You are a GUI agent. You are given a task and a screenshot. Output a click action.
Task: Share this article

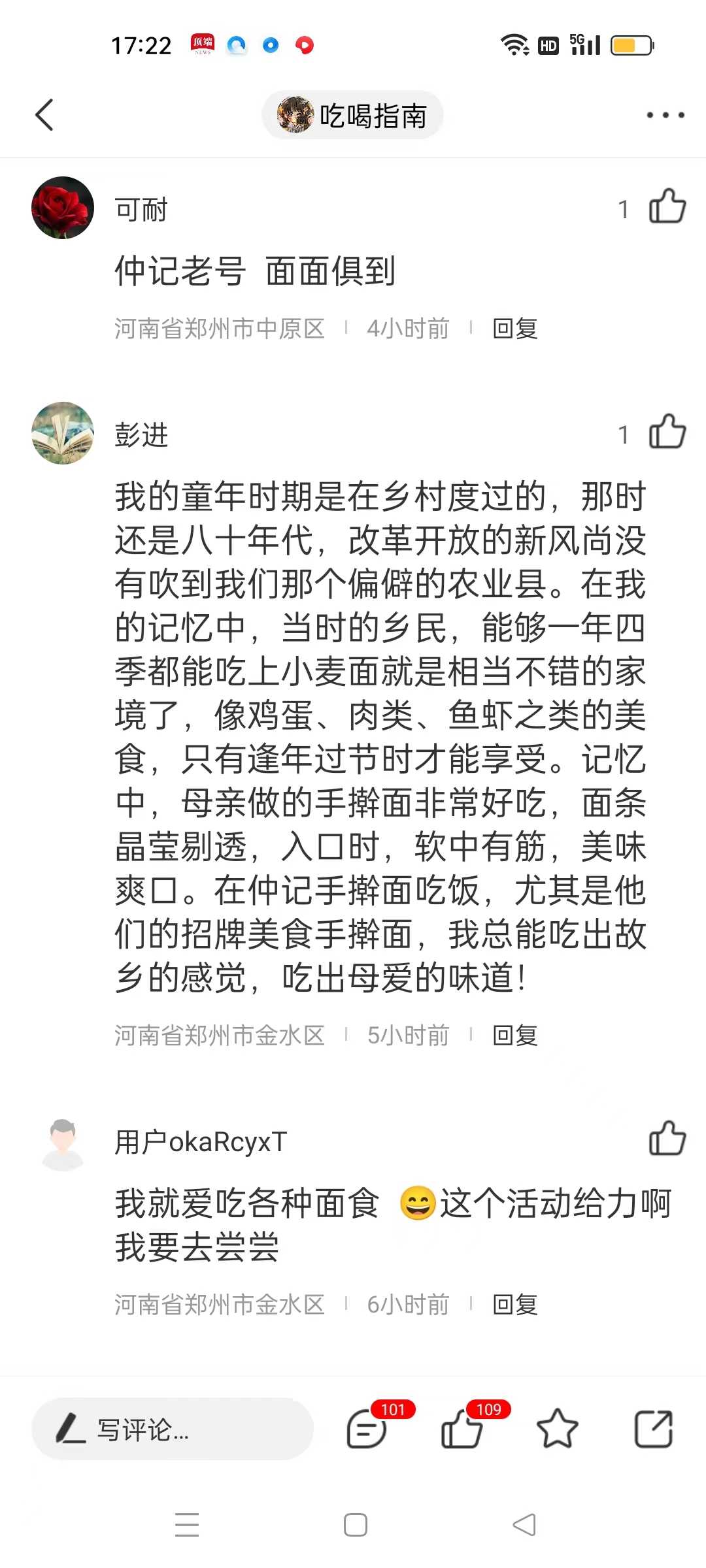(653, 1429)
